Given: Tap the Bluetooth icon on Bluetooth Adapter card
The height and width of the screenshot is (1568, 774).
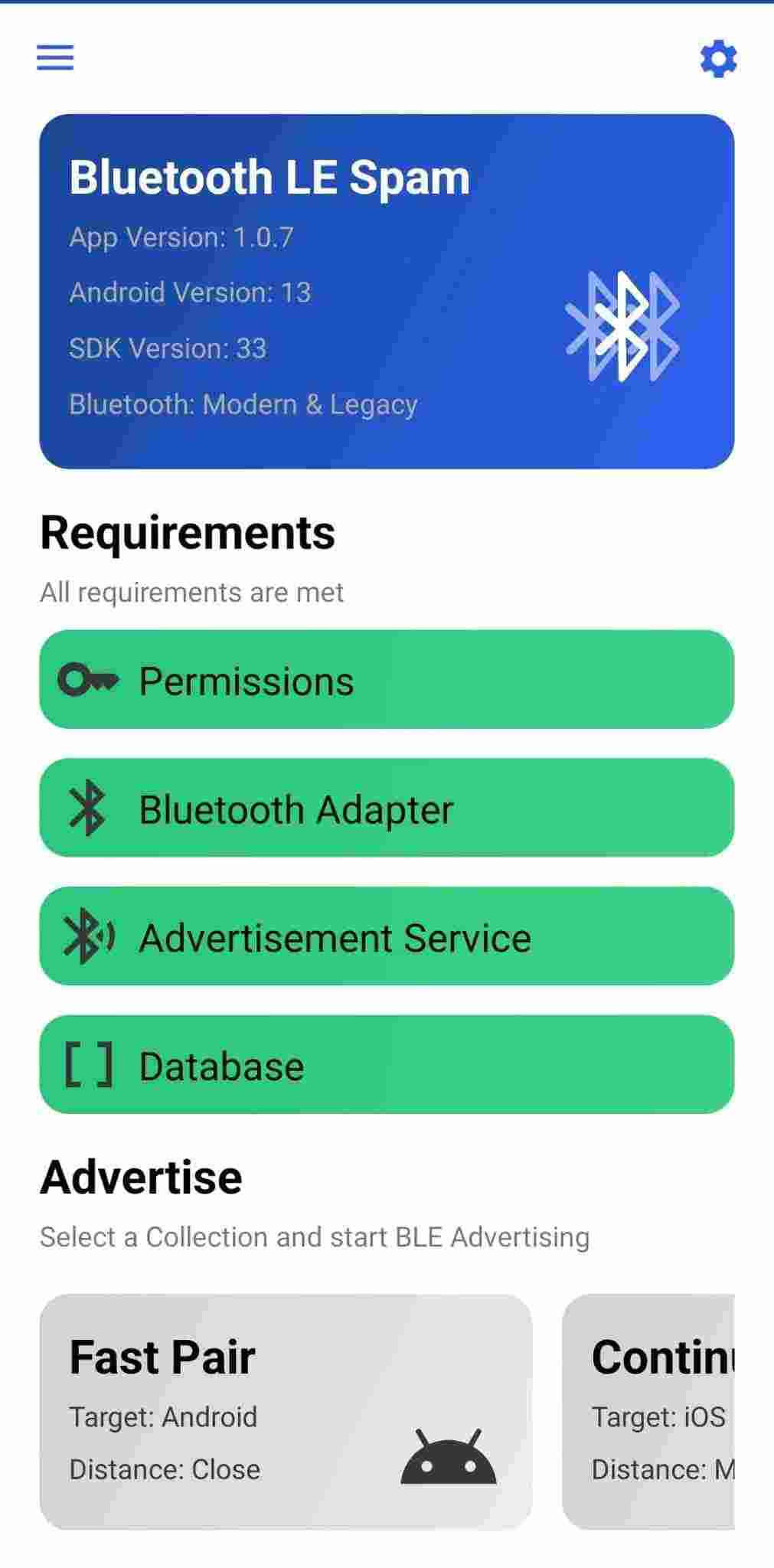Looking at the screenshot, I should [87, 808].
